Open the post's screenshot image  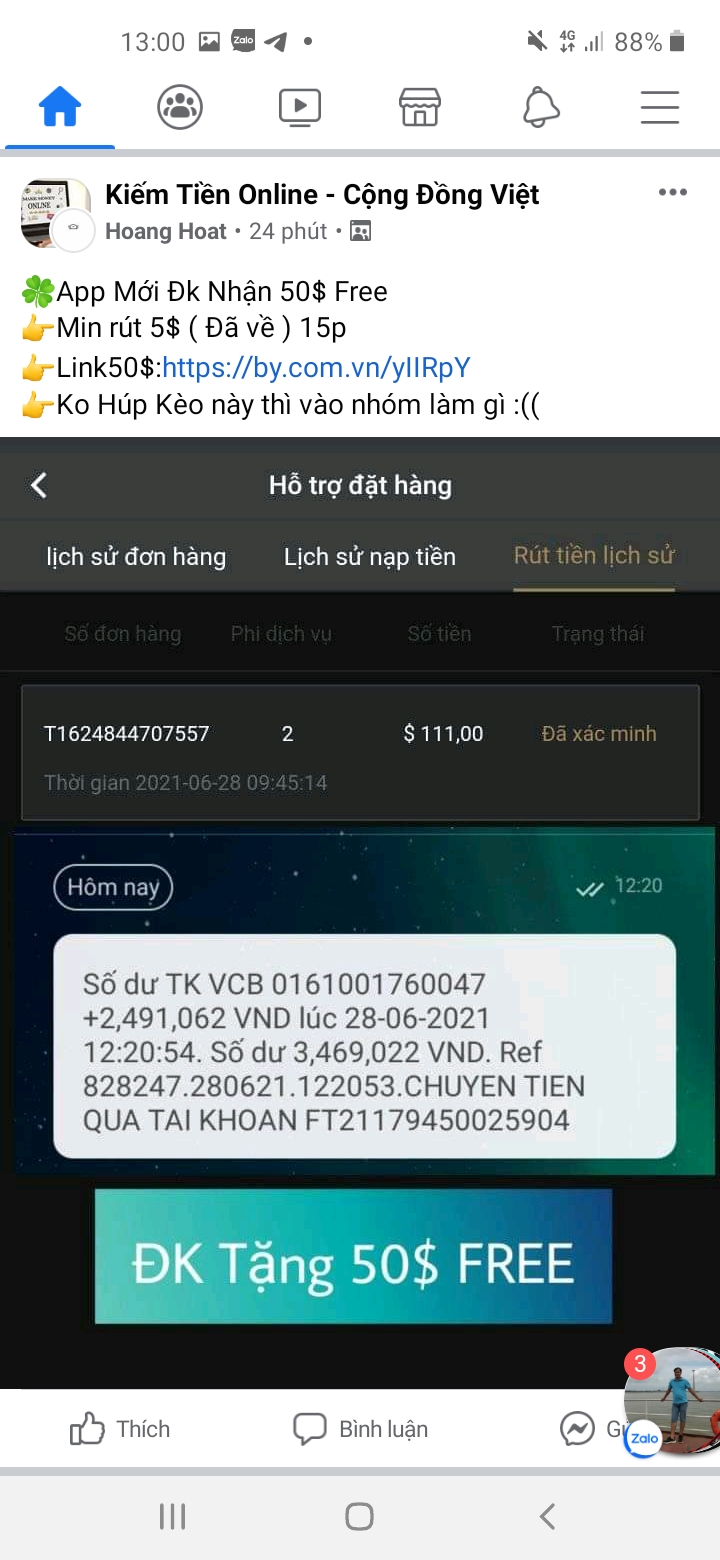pos(360,900)
